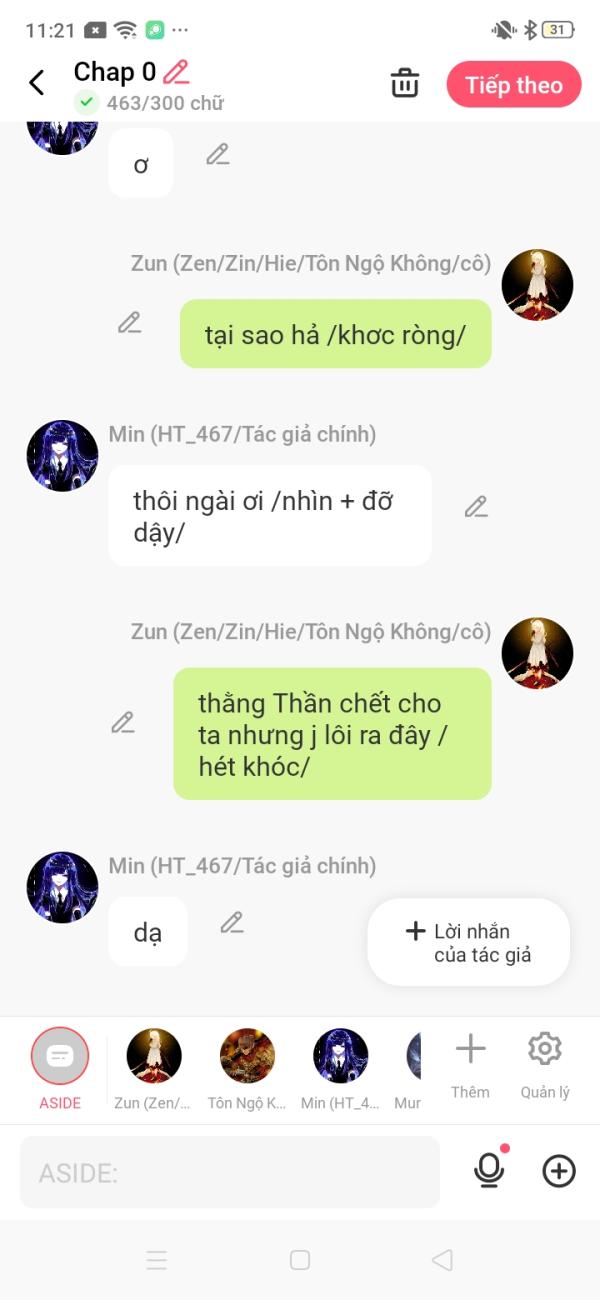This screenshot has width=600, height=1300.
Task: Edit the "dạ" message
Action: pyautogui.click(x=232, y=922)
